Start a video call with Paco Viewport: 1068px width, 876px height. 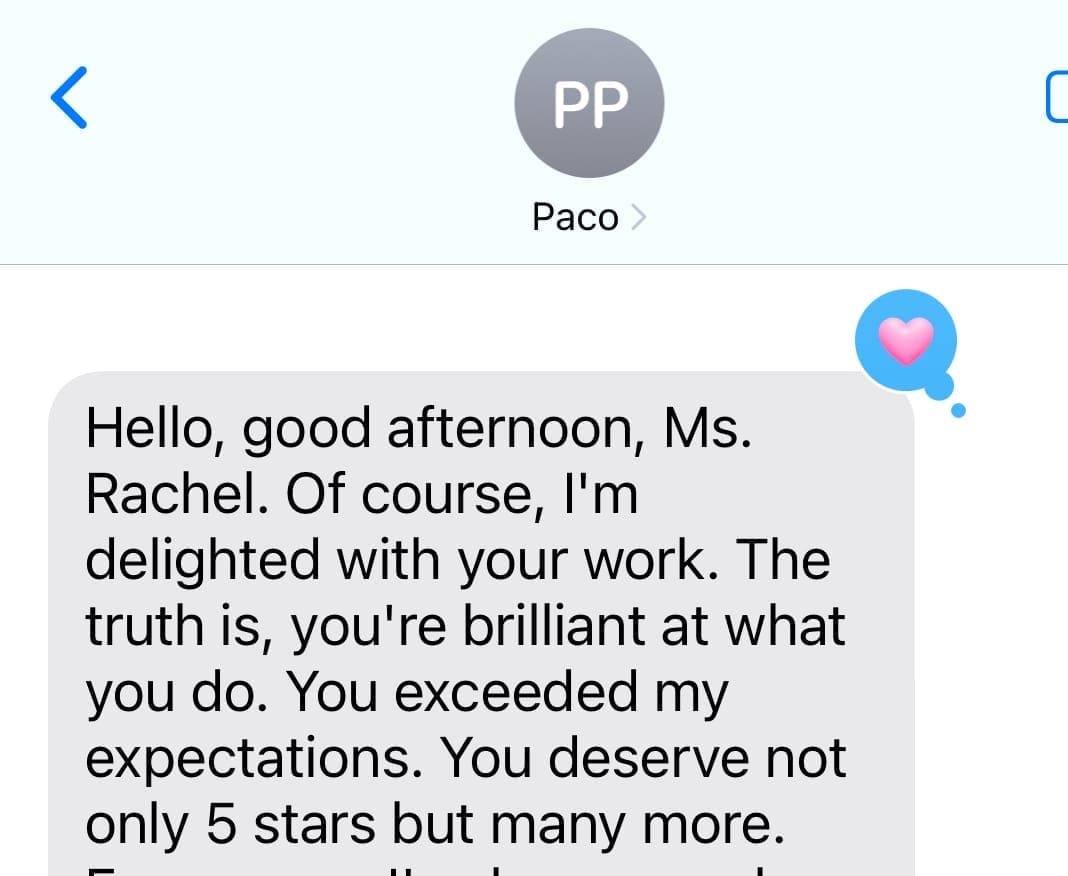pyautogui.click(x=1057, y=98)
